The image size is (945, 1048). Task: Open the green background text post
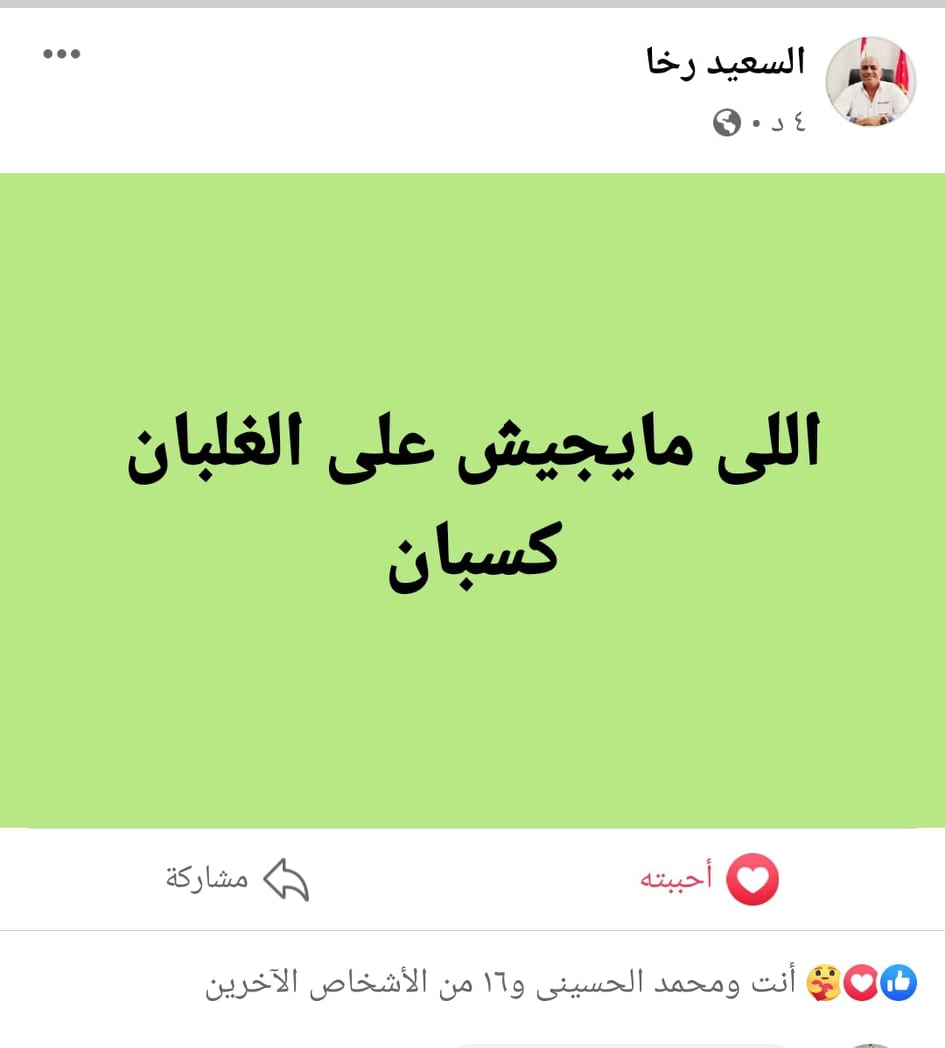[x=472, y=500]
